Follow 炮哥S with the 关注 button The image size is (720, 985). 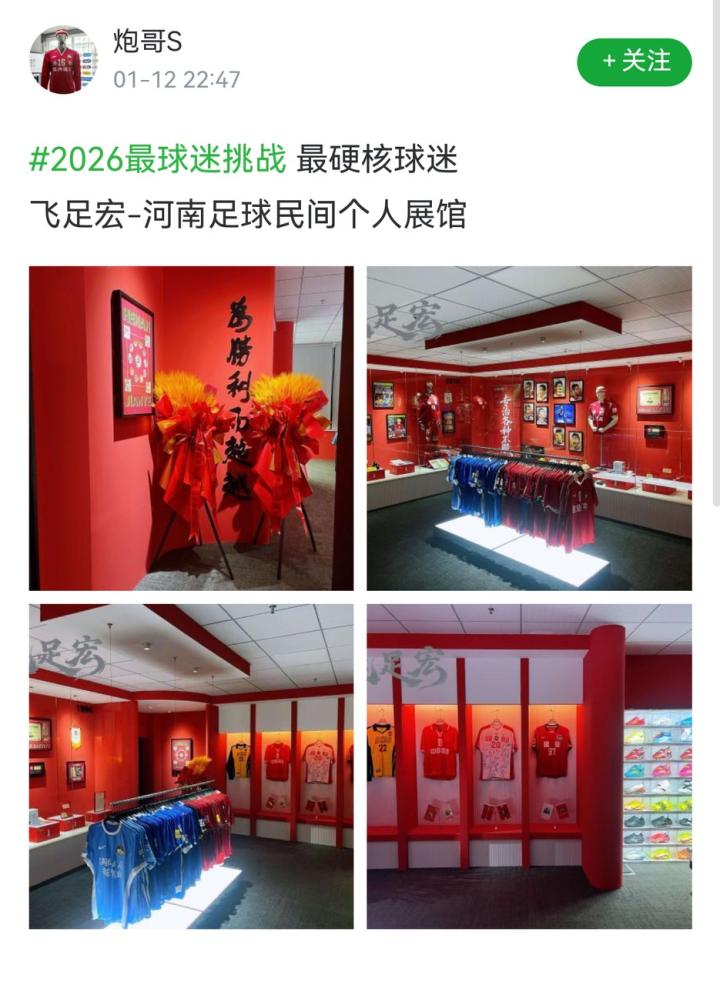(634, 62)
